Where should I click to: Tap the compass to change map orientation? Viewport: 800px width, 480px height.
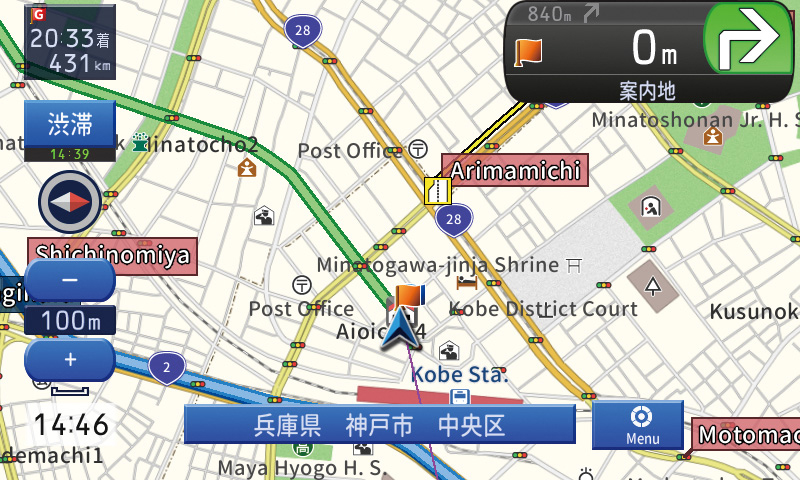70,202
